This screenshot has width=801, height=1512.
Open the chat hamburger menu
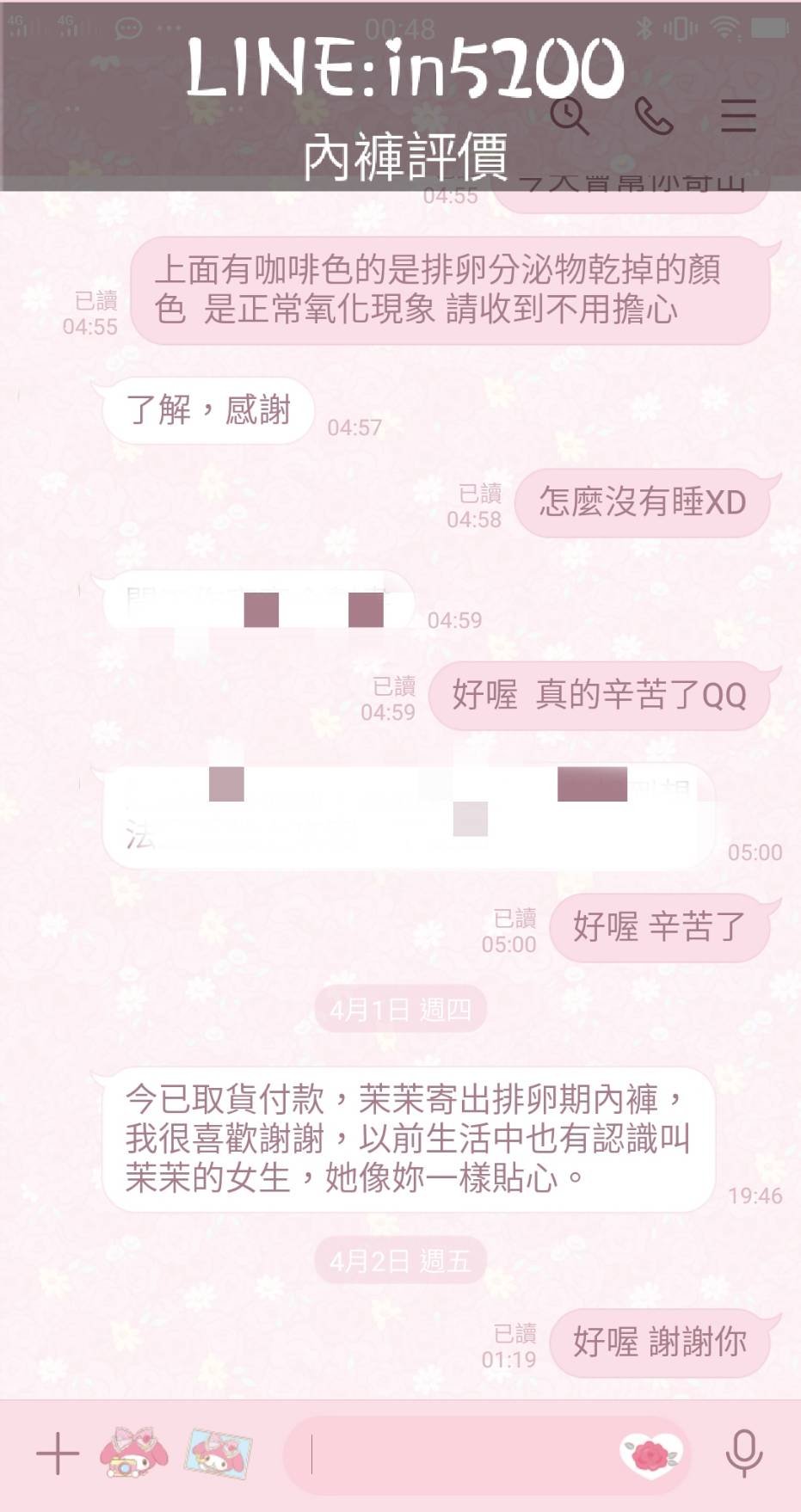[x=737, y=116]
